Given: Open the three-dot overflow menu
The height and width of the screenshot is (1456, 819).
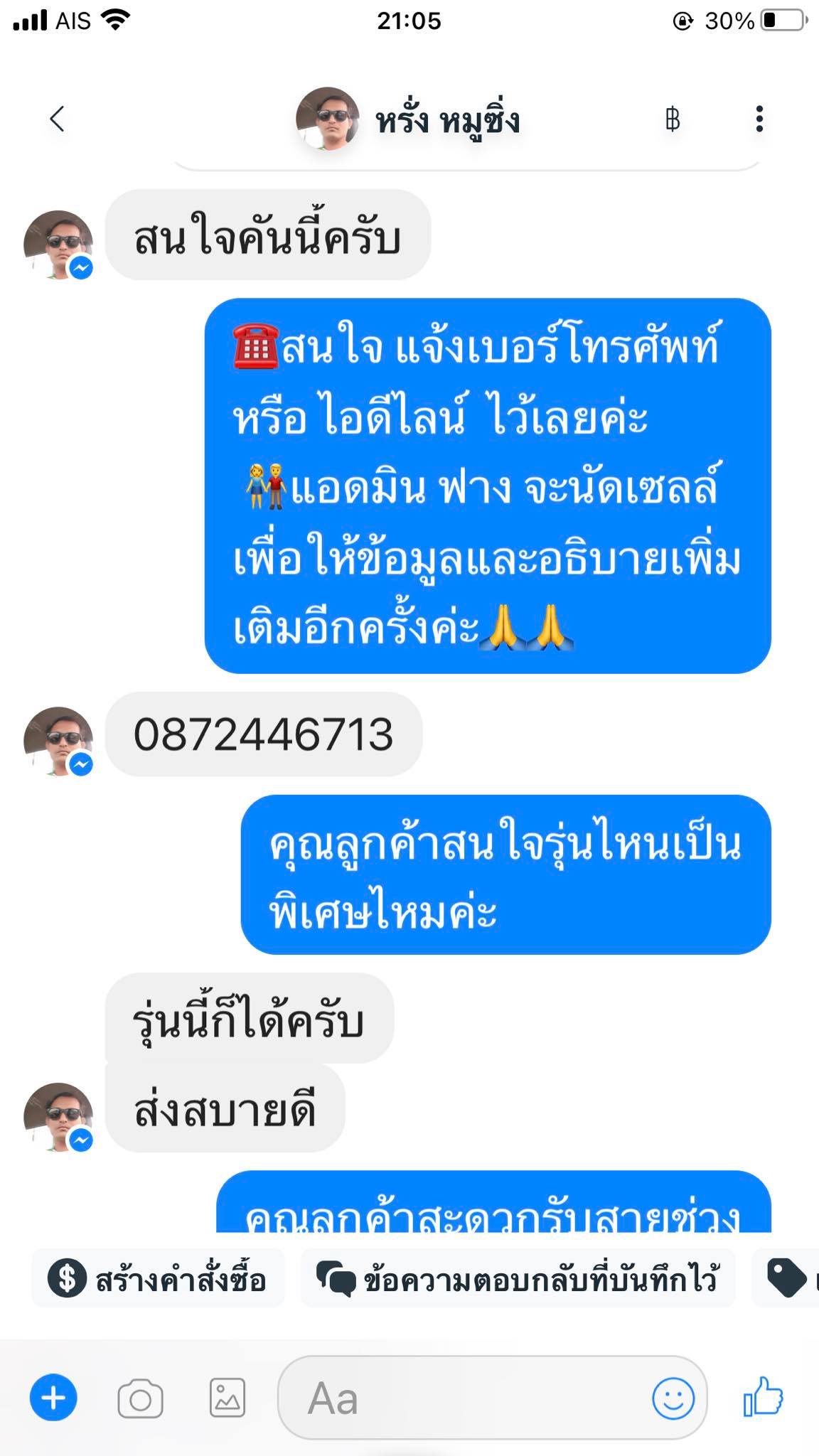Looking at the screenshot, I should [x=759, y=119].
